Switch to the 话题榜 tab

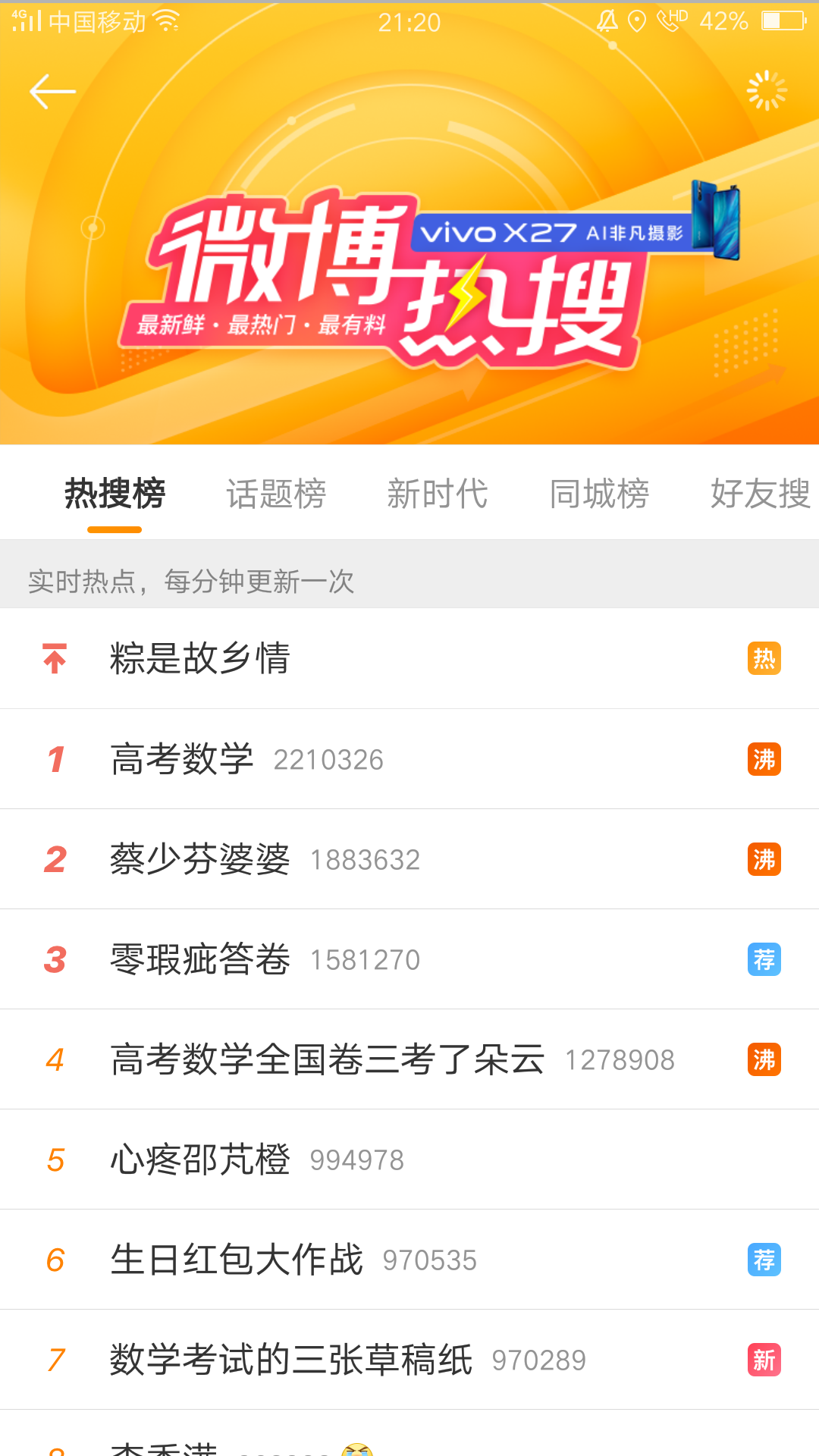point(276,494)
